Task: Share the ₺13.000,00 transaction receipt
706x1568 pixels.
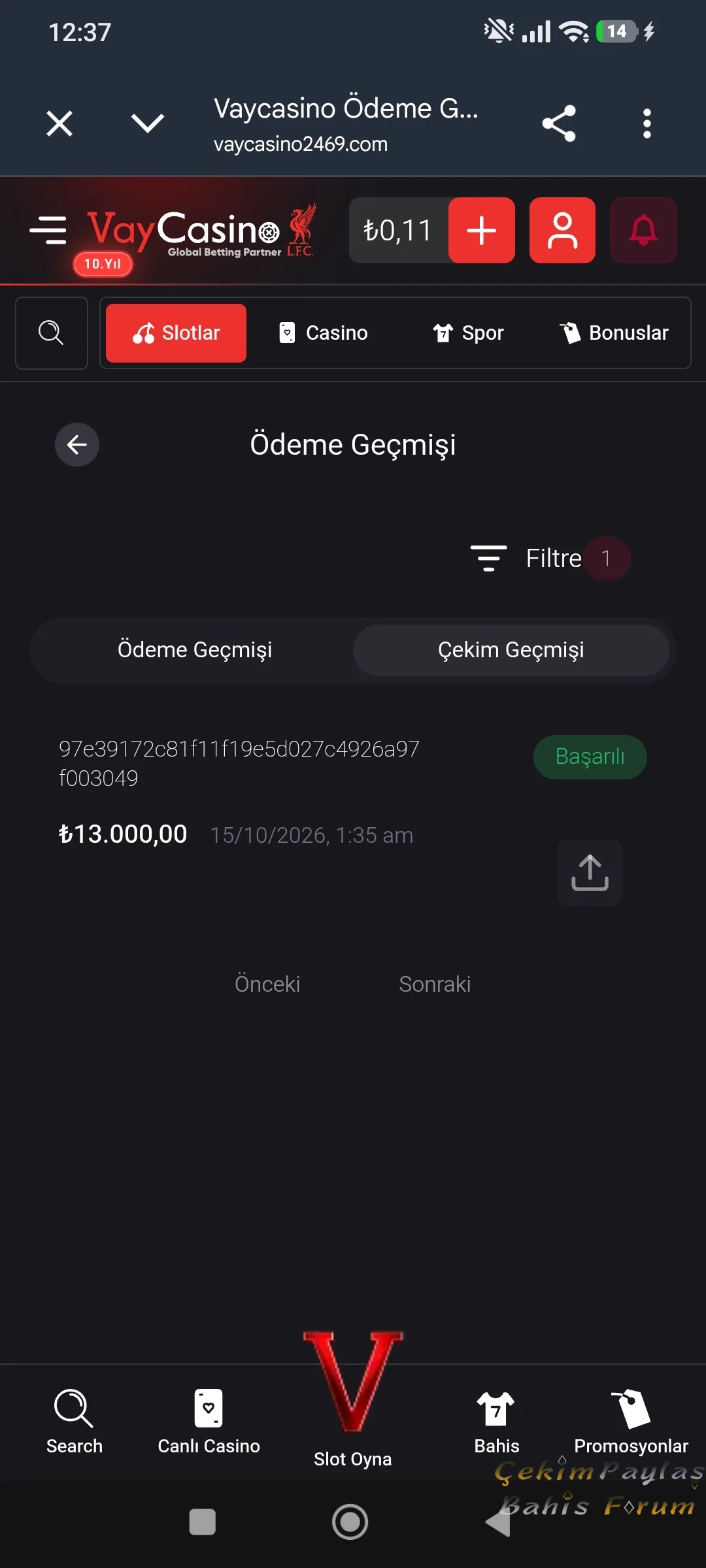Action: [x=590, y=873]
